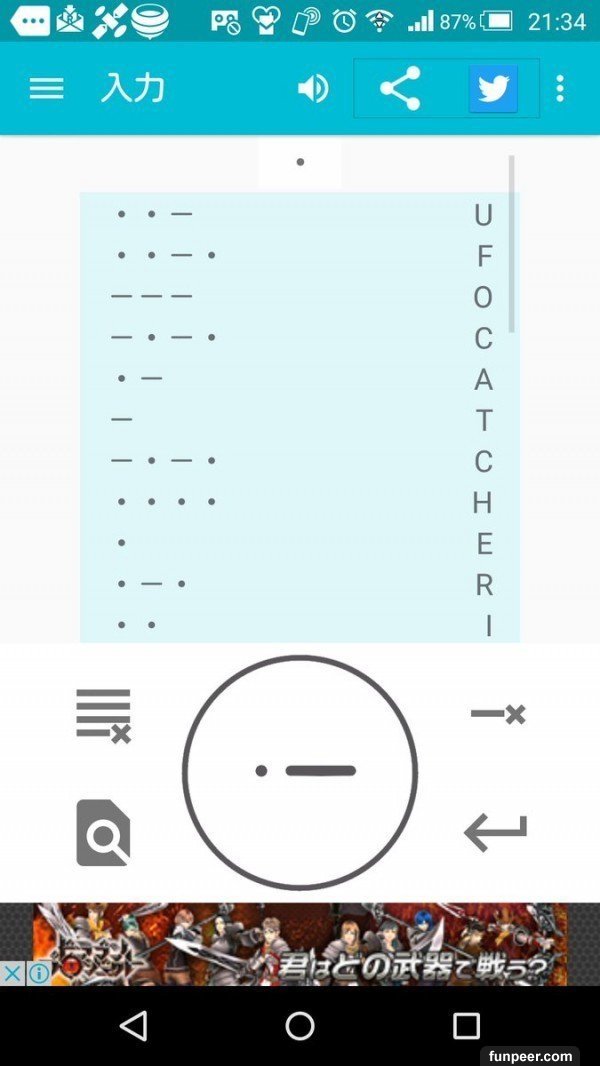Share the morse message
The image size is (600, 1066).
coord(400,89)
